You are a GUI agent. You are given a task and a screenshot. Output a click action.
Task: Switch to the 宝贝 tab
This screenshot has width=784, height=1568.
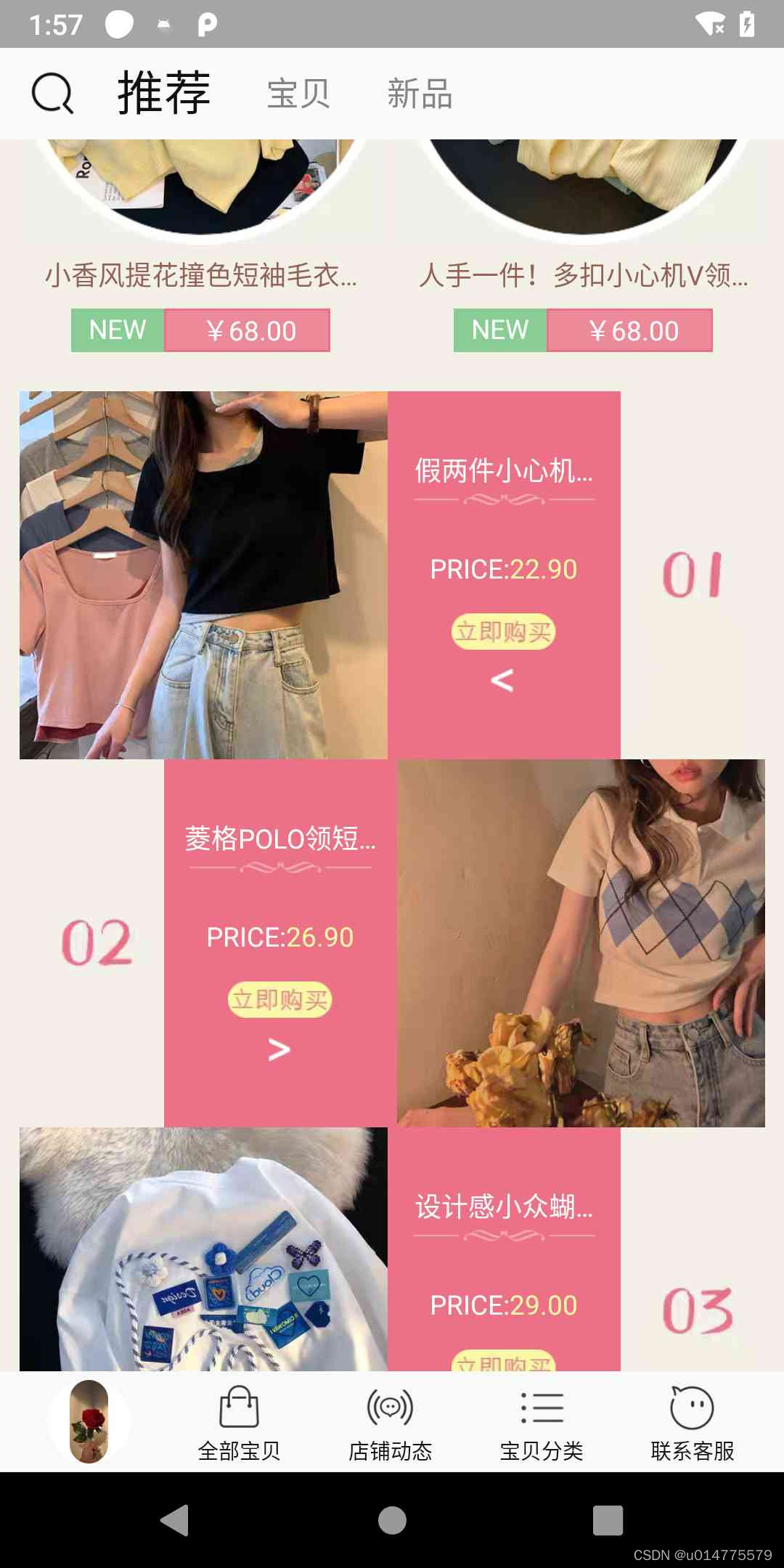tap(298, 94)
